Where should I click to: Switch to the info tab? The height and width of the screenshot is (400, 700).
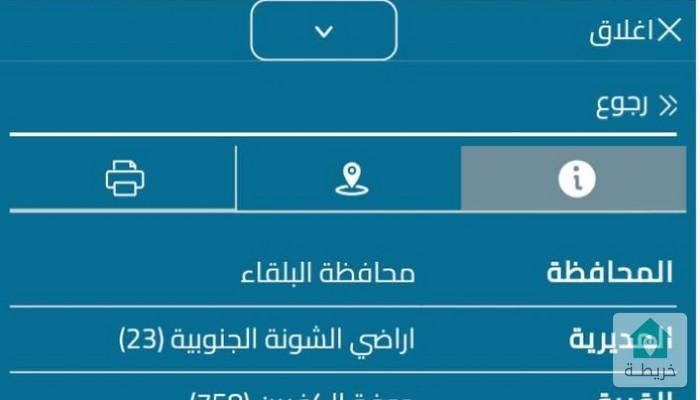[x=575, y=178]
